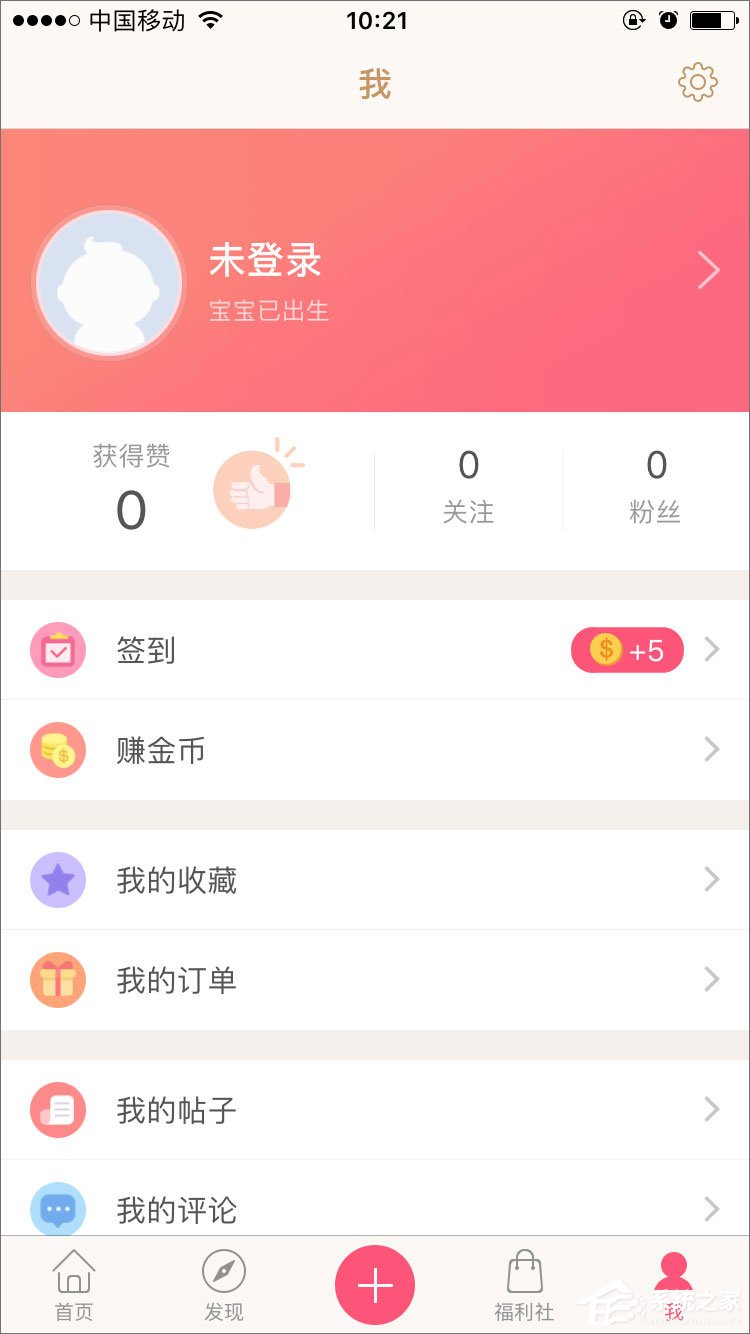Image resolution: width=750 pixels, height=1334 pixels.
Task: Tap the pink plus button in tab bar
Action: [x=375, y=1285]
